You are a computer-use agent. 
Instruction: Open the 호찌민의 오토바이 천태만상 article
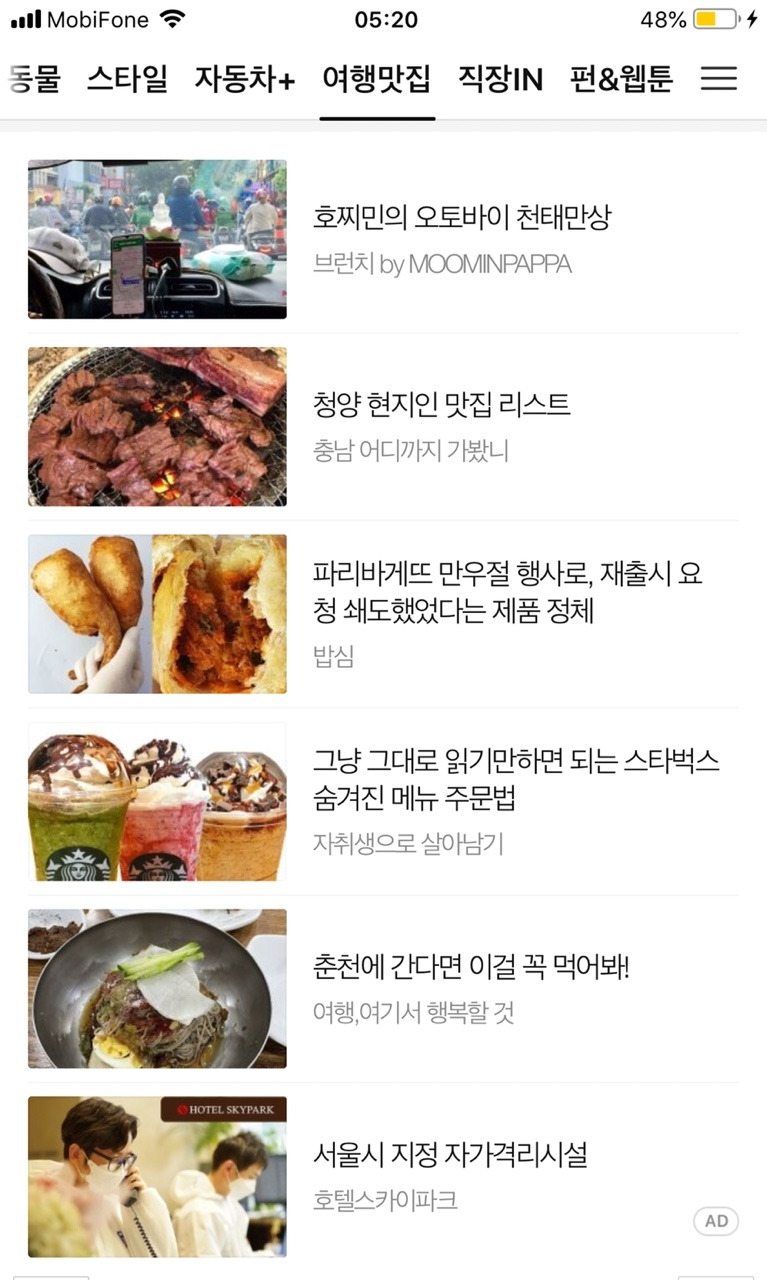tap(461, 217)
